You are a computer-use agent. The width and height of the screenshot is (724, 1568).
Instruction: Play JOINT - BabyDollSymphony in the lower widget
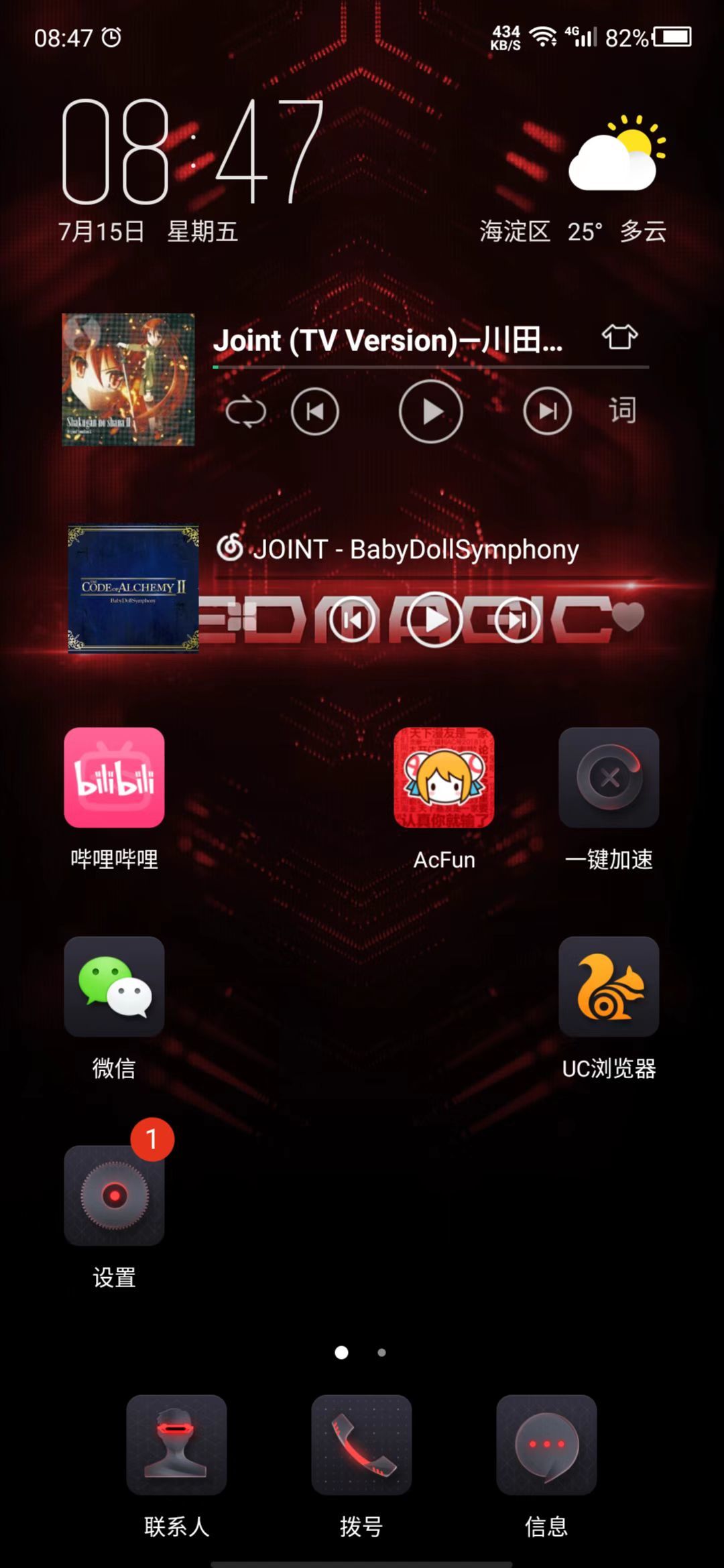[434, 619]
